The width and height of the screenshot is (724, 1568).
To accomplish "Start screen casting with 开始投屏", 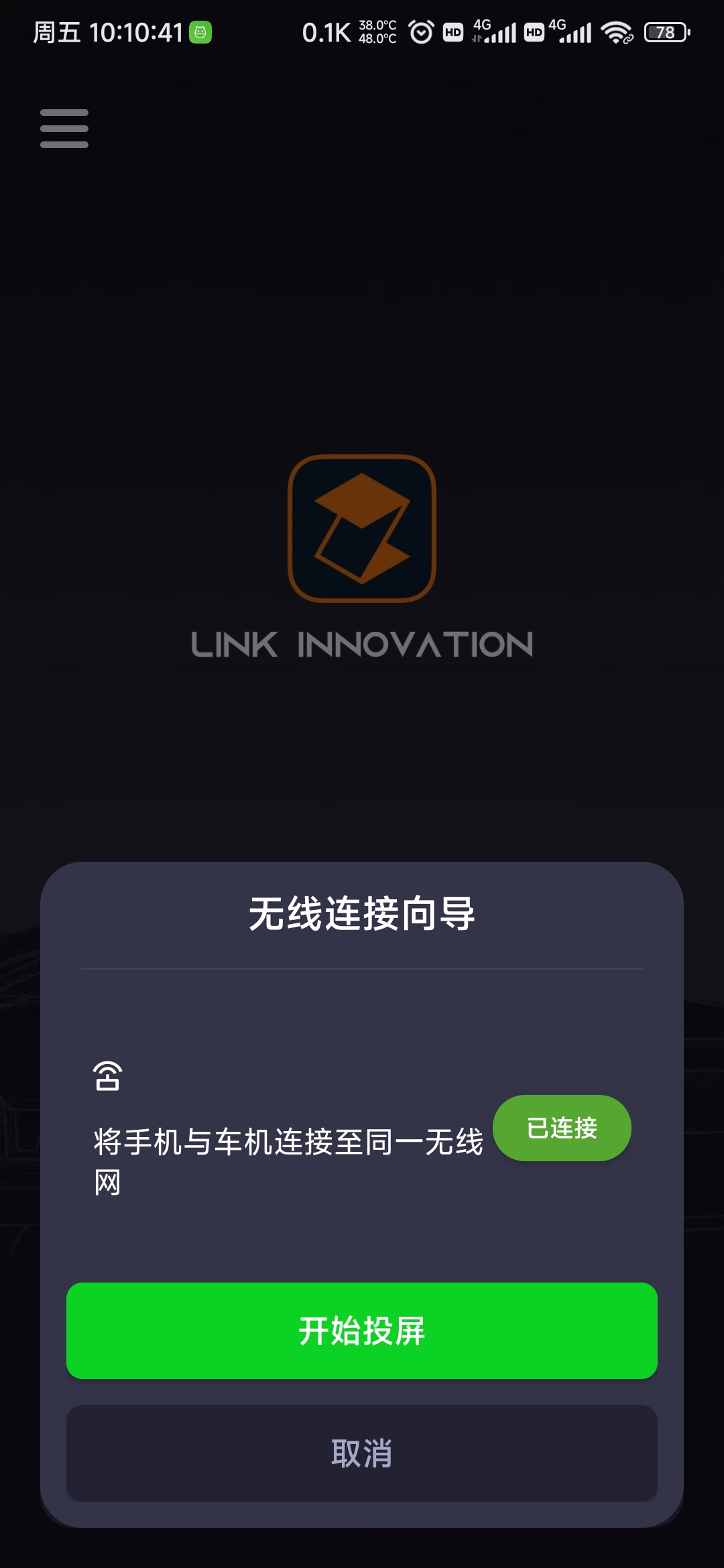I will [x=362, y=1331].
